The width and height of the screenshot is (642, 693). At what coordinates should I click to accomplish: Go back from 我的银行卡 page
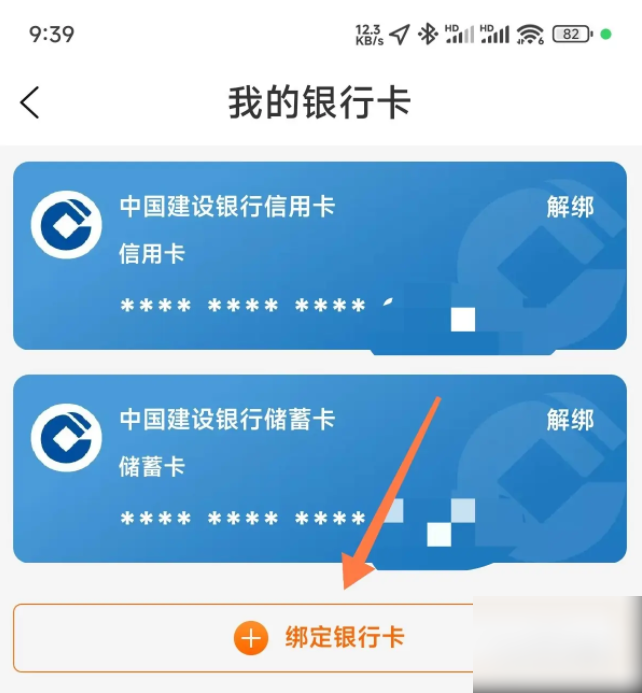tap(30, 102)
